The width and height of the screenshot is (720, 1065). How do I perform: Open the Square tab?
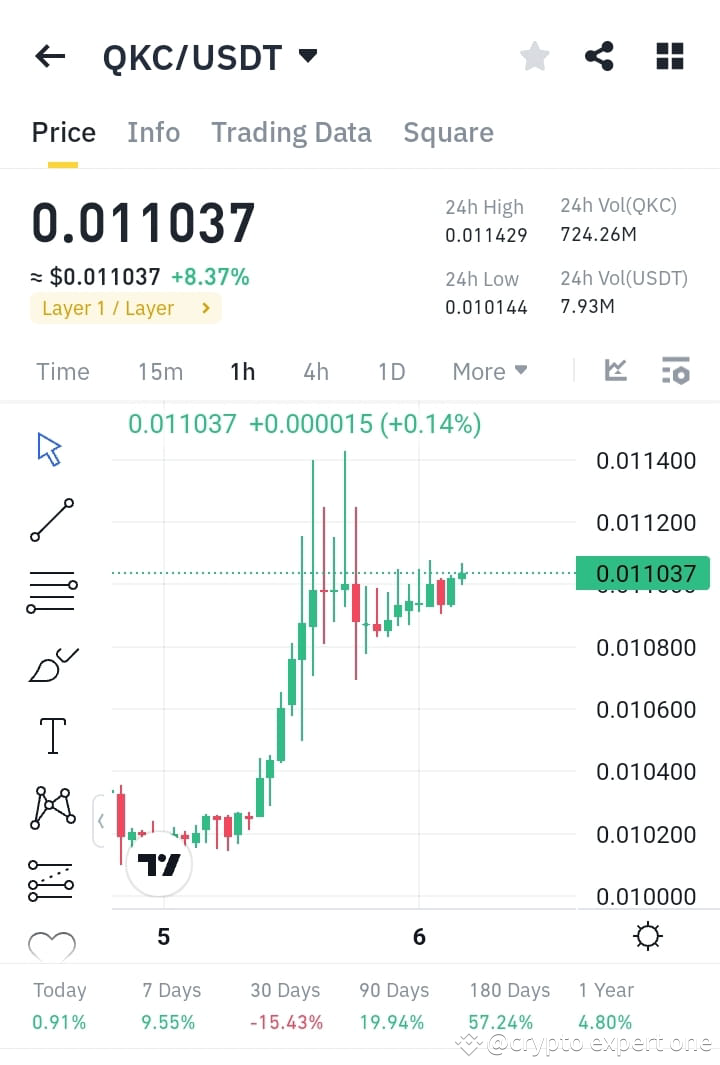[x=448, y=131]
